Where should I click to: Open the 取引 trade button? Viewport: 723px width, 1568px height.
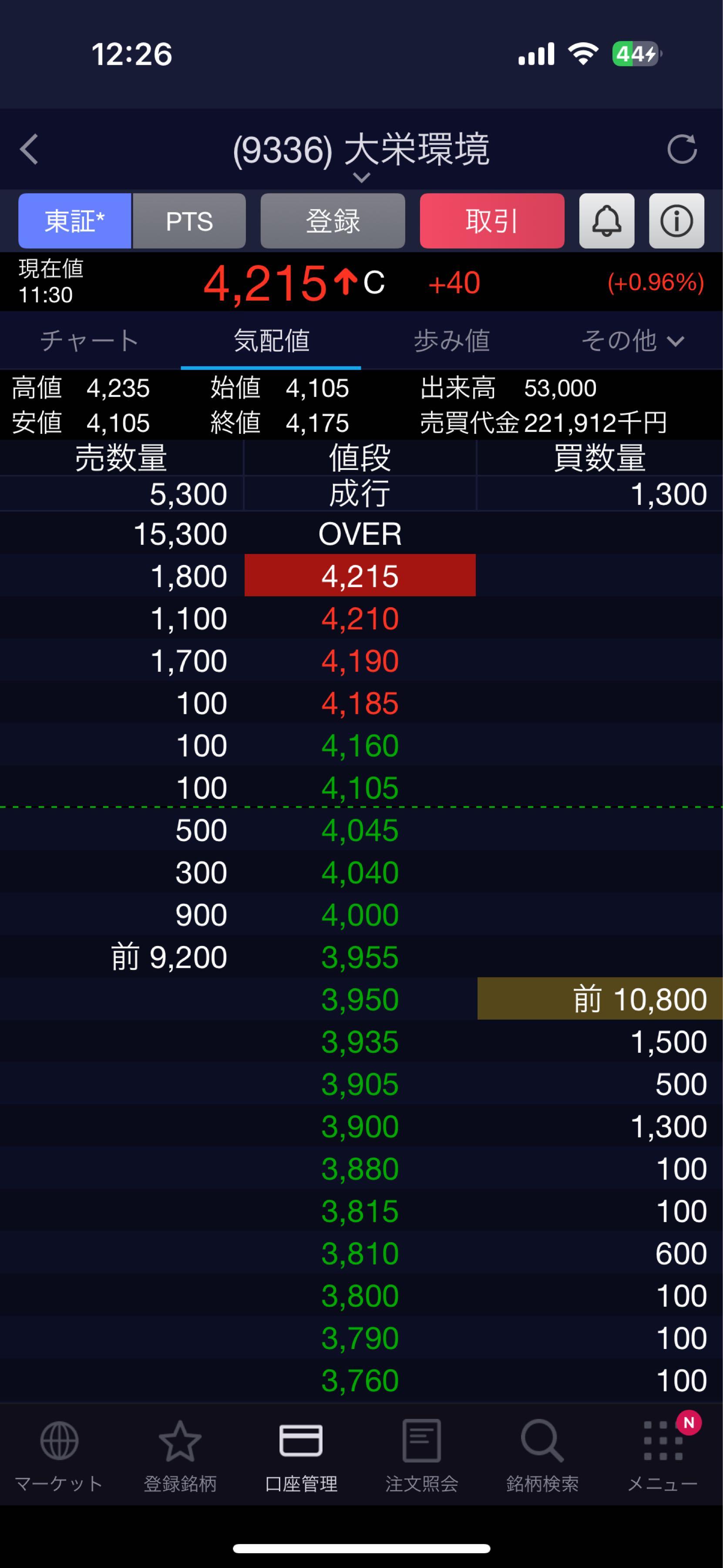491,221
